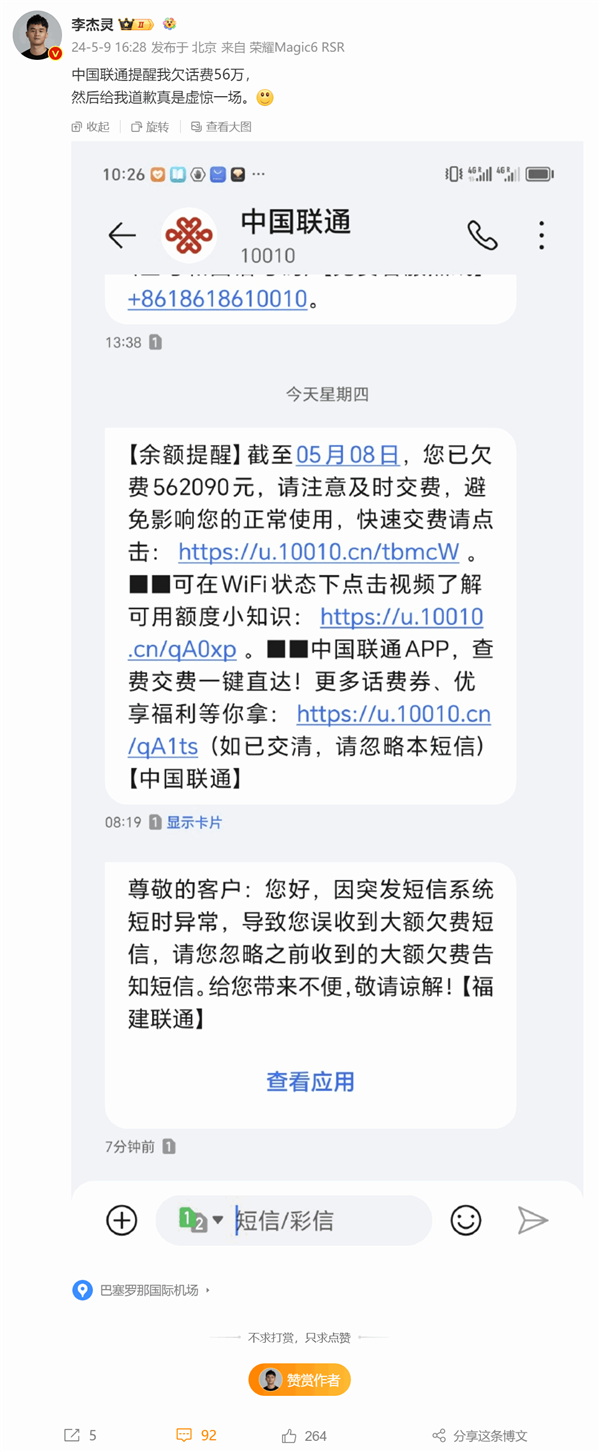Image resolution: width=600 pixels, height=1452 pixels.
Task: Open the 92 comments
Action: pyautogui.click(x=197, y=1435)
